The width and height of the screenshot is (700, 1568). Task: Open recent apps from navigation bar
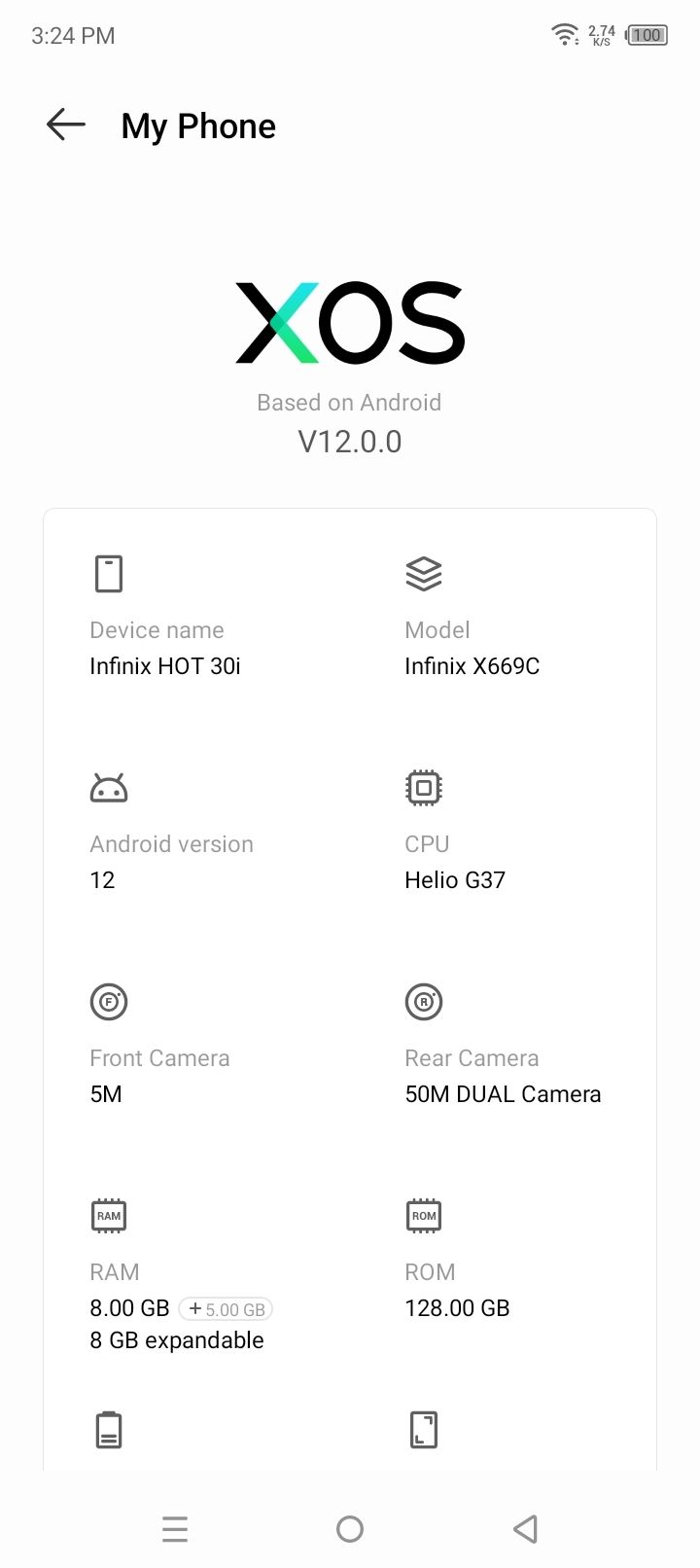coord(175,1529)
